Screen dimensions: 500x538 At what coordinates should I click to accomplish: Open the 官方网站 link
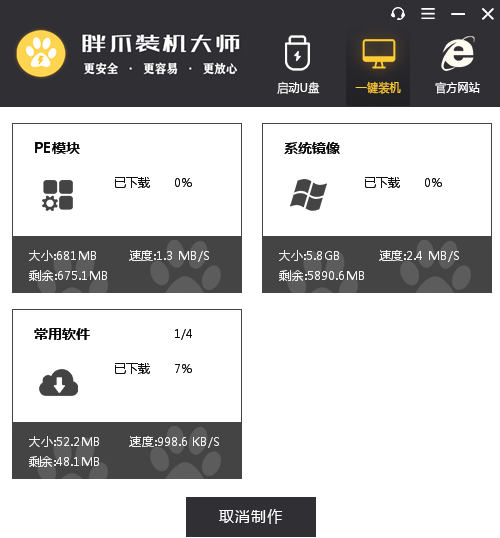click(x=457, y=65)
